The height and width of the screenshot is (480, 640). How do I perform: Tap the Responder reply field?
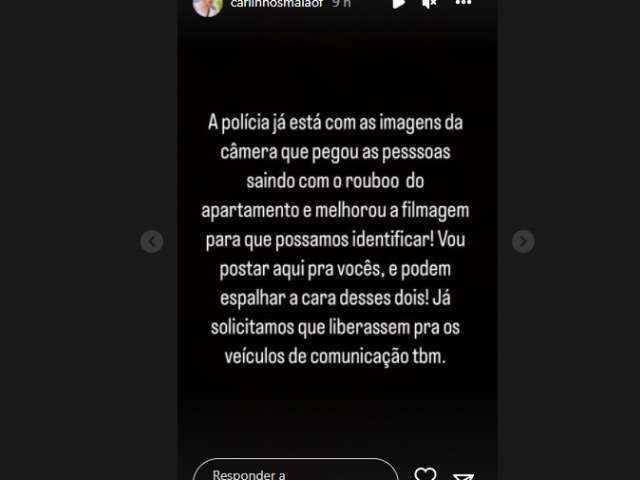(x=295, y=471)
